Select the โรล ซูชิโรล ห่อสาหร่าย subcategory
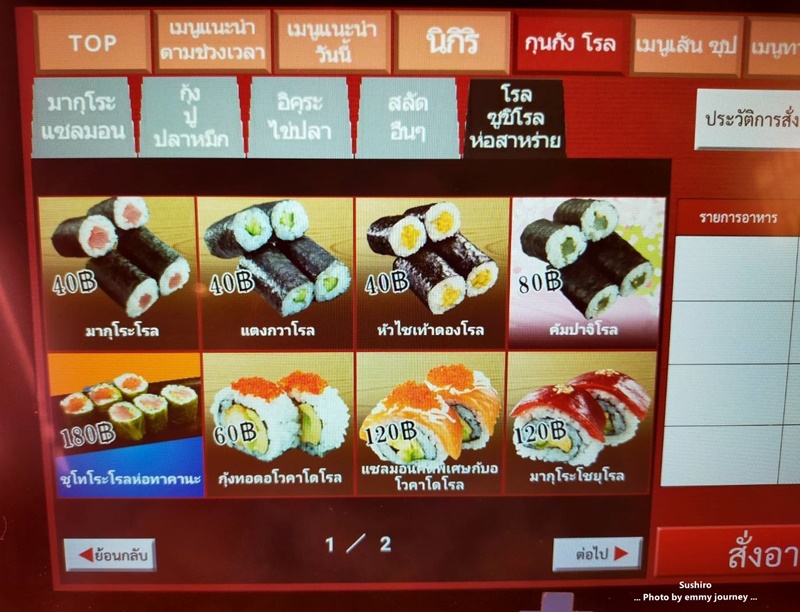This screenshot has width=800, height=612. tap(514, 118)
